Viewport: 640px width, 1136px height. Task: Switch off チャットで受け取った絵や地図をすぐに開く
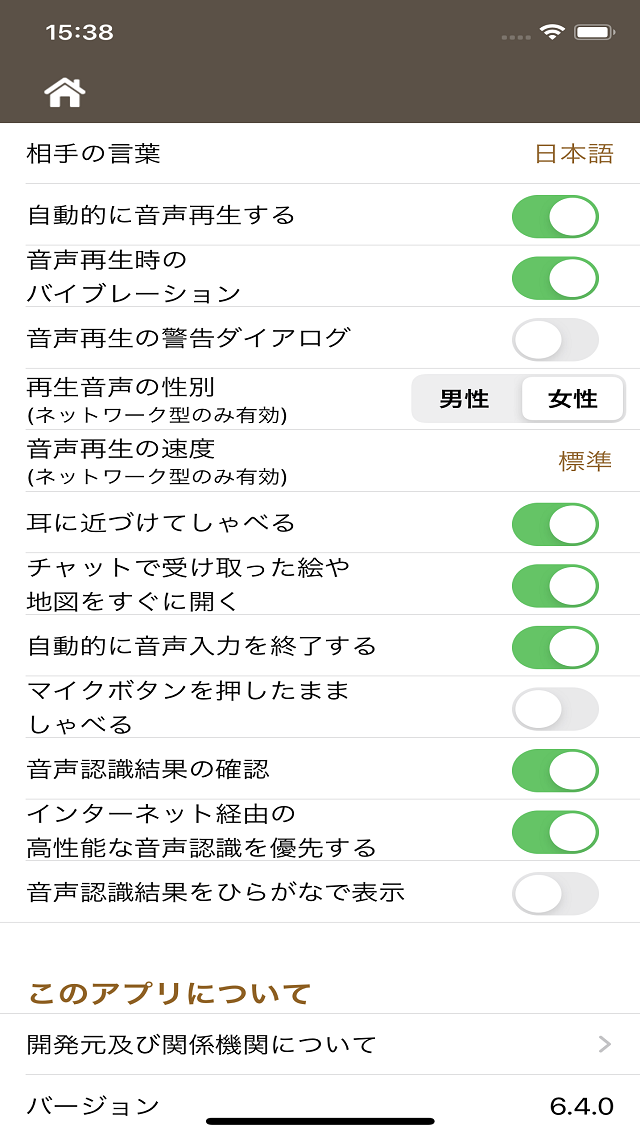(555, 585)
